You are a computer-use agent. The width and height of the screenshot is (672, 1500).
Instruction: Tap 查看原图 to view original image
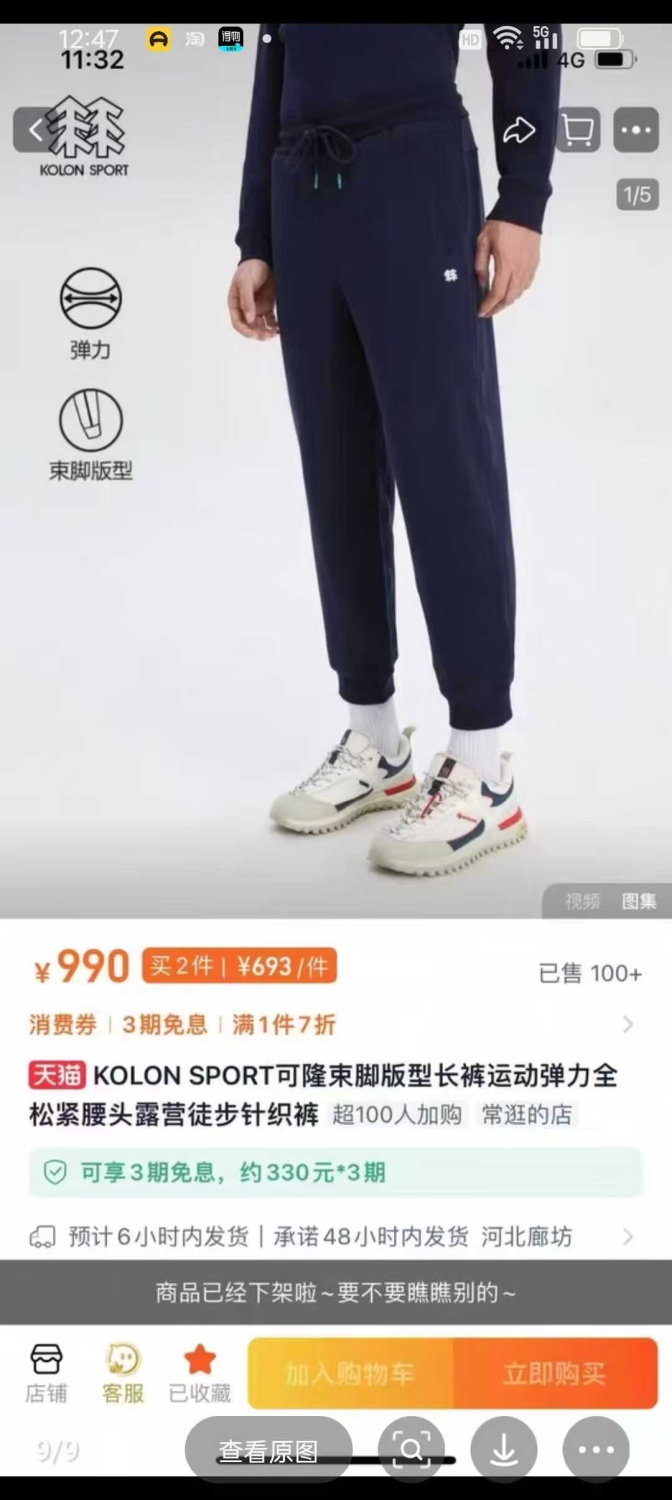pyautogui.click(x=268, y=1450)
